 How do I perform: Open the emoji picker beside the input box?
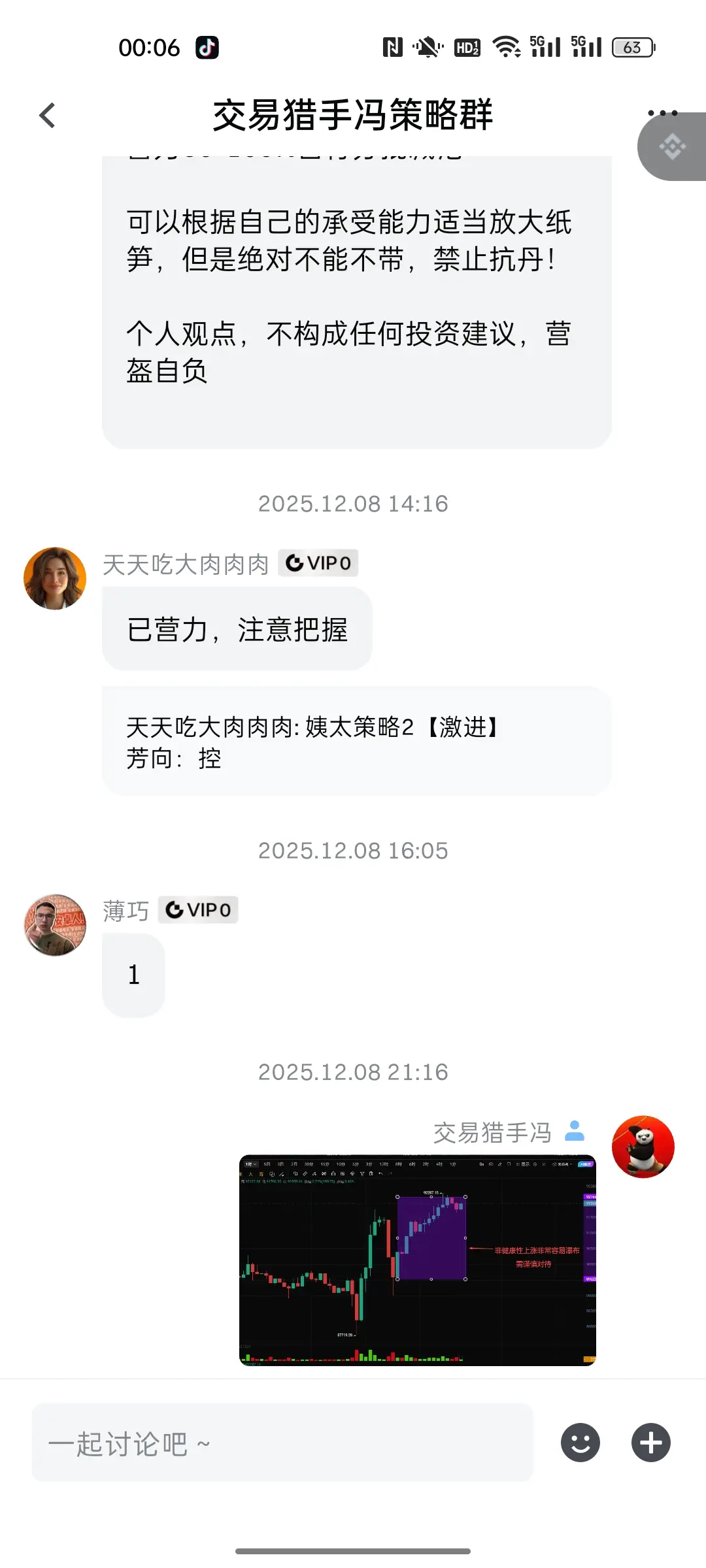(x=580, y=1443)
